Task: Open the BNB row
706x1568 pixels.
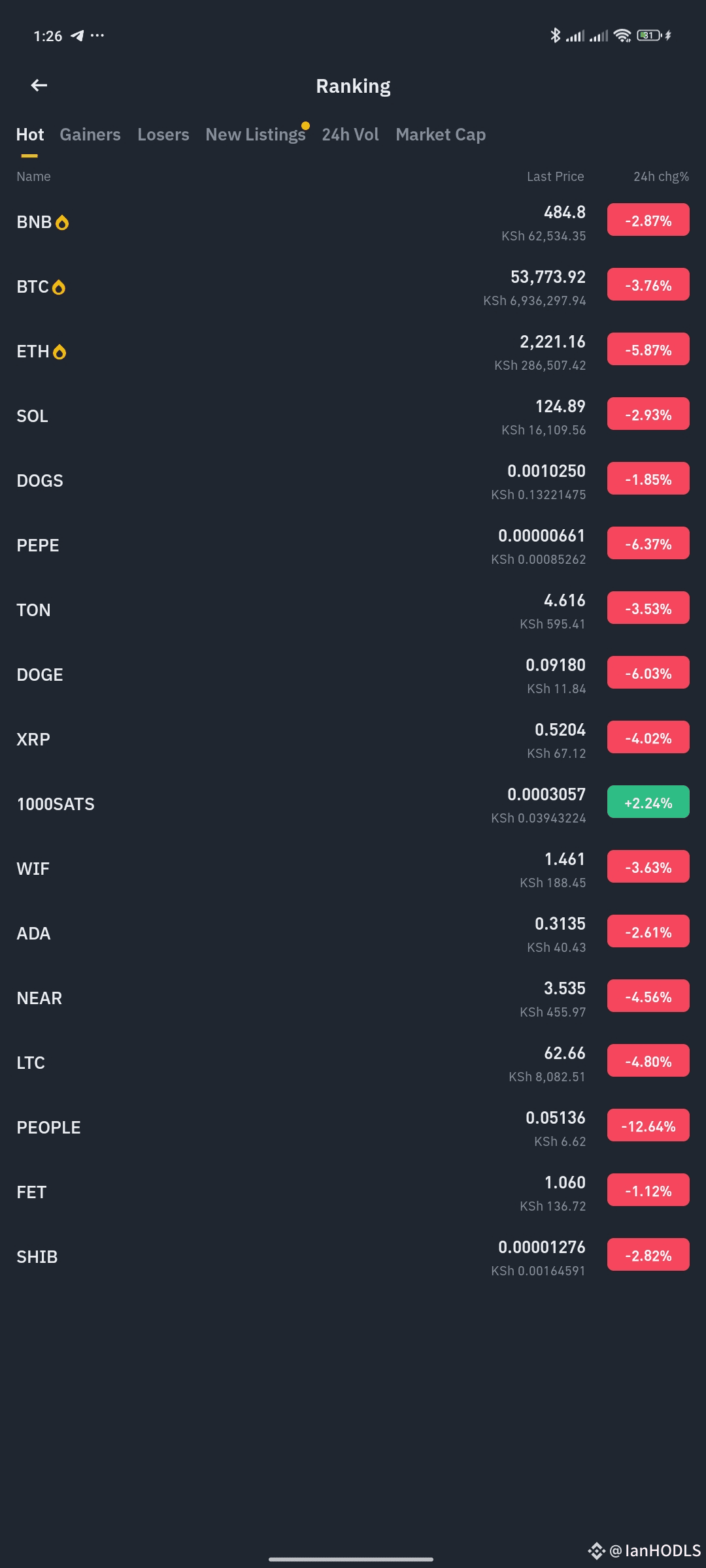Action: [x=353, y=222]
